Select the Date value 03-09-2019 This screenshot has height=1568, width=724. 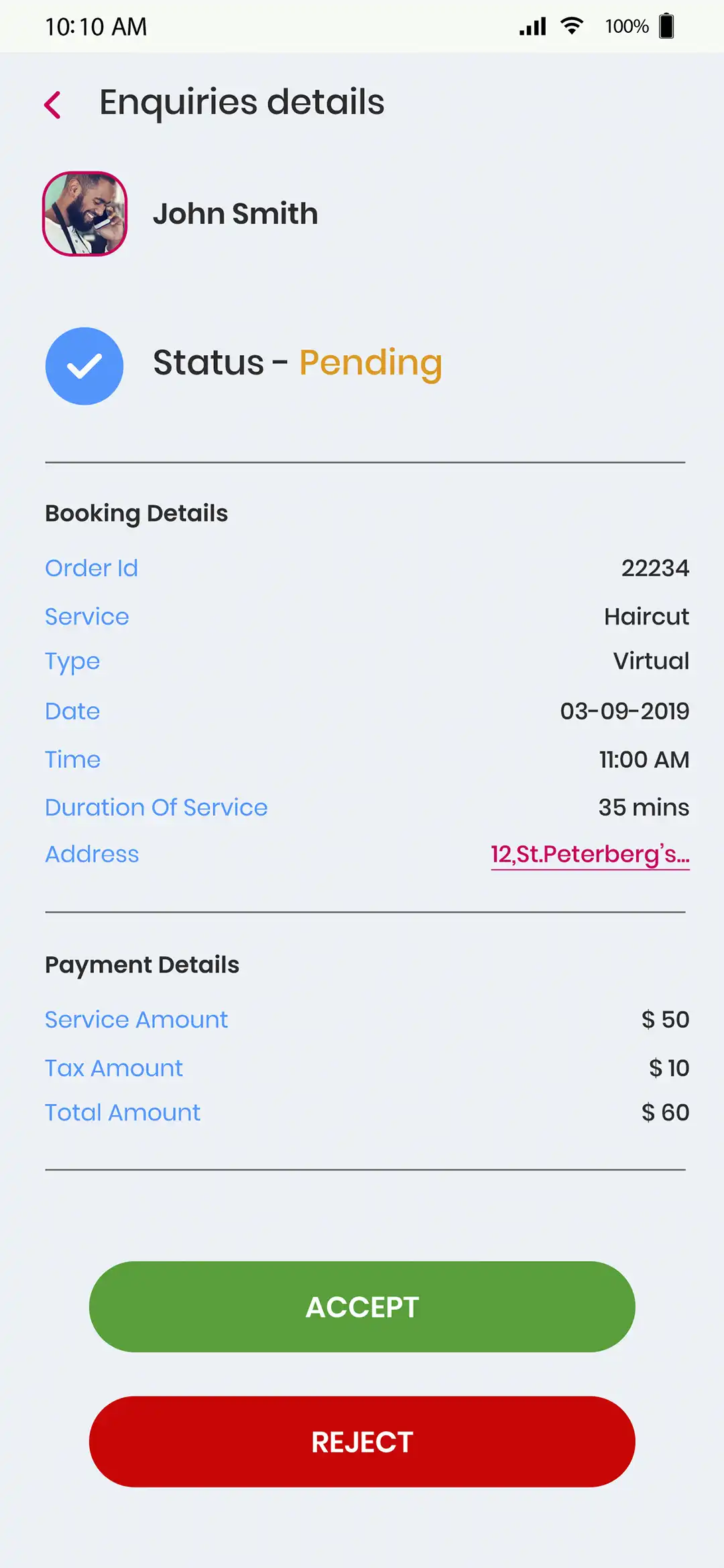(x=625, y=711)
